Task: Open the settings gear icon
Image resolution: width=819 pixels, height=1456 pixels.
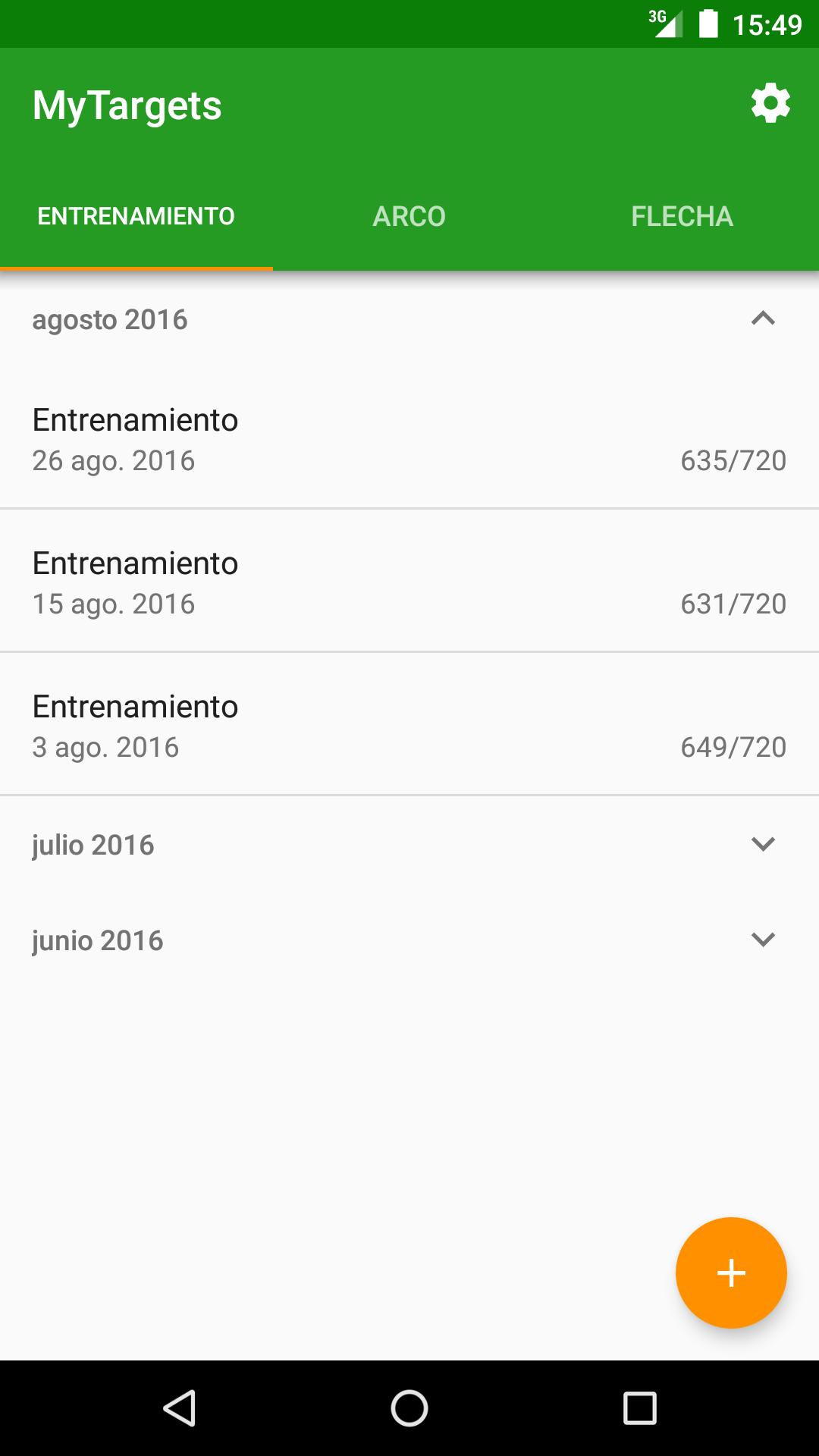Action: [x=770, y=104]
